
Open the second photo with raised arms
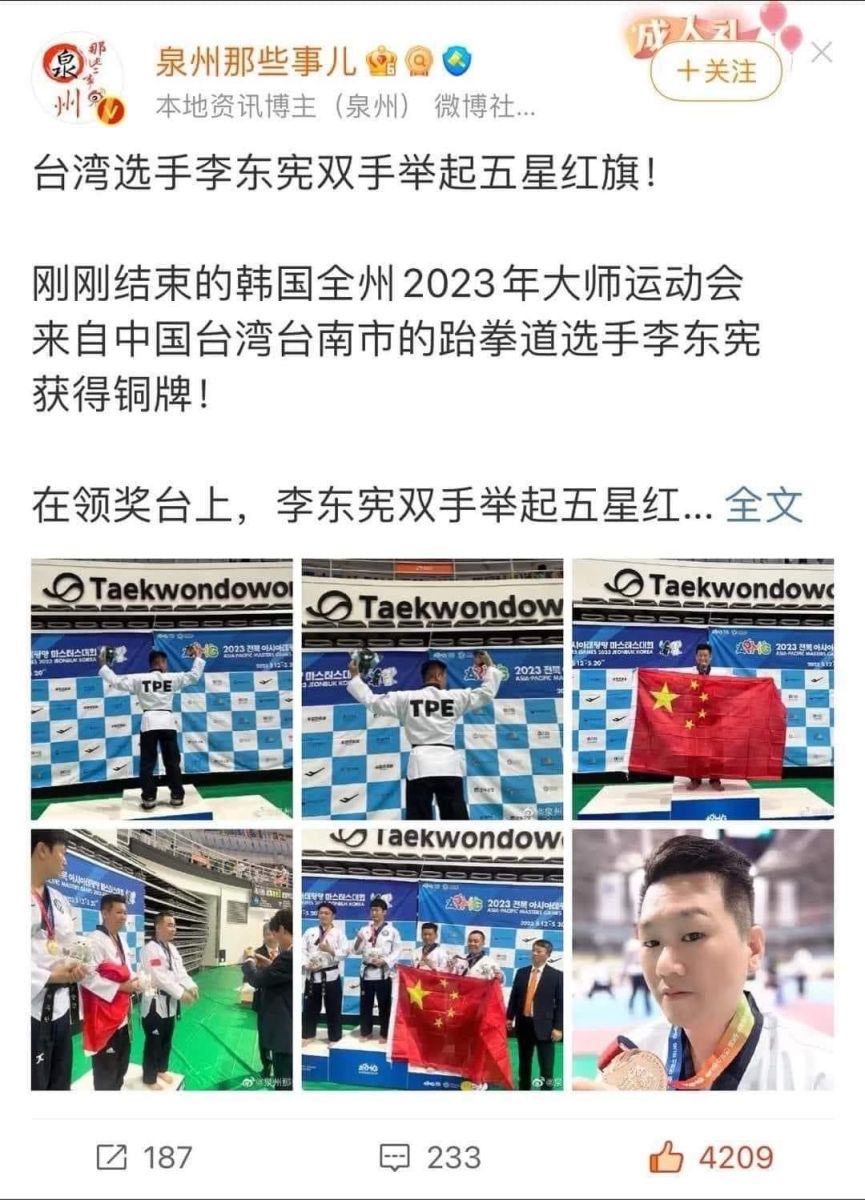pos(432,689)
